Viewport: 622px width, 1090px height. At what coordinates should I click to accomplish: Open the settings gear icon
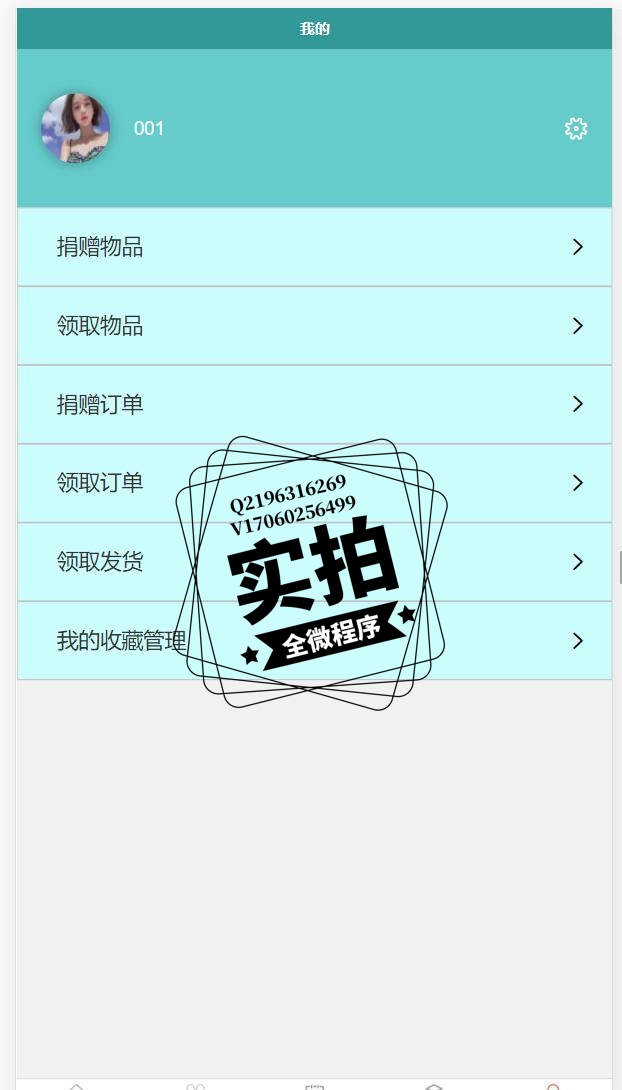click(x=575, y=128)
